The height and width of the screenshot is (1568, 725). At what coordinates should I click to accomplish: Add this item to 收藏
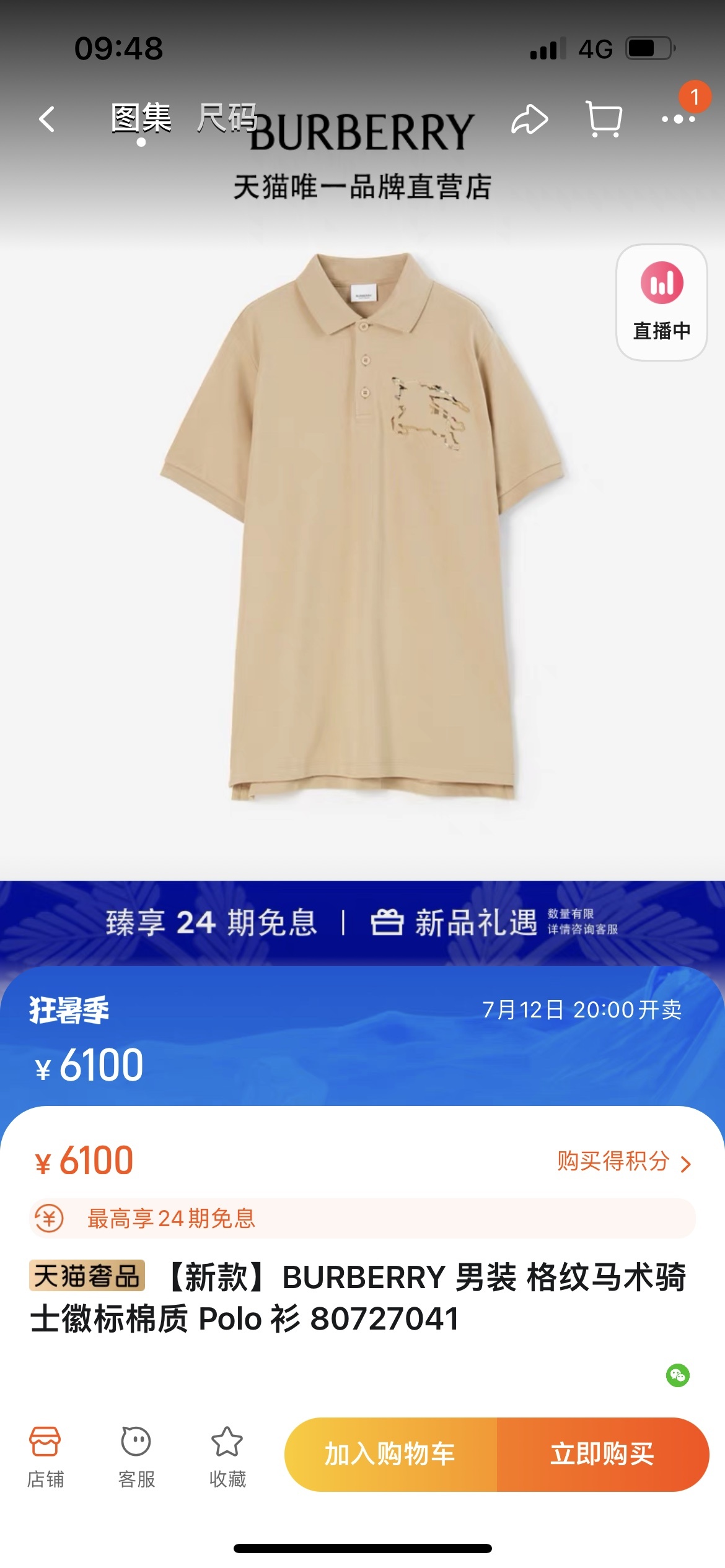tap(227, 1455)
